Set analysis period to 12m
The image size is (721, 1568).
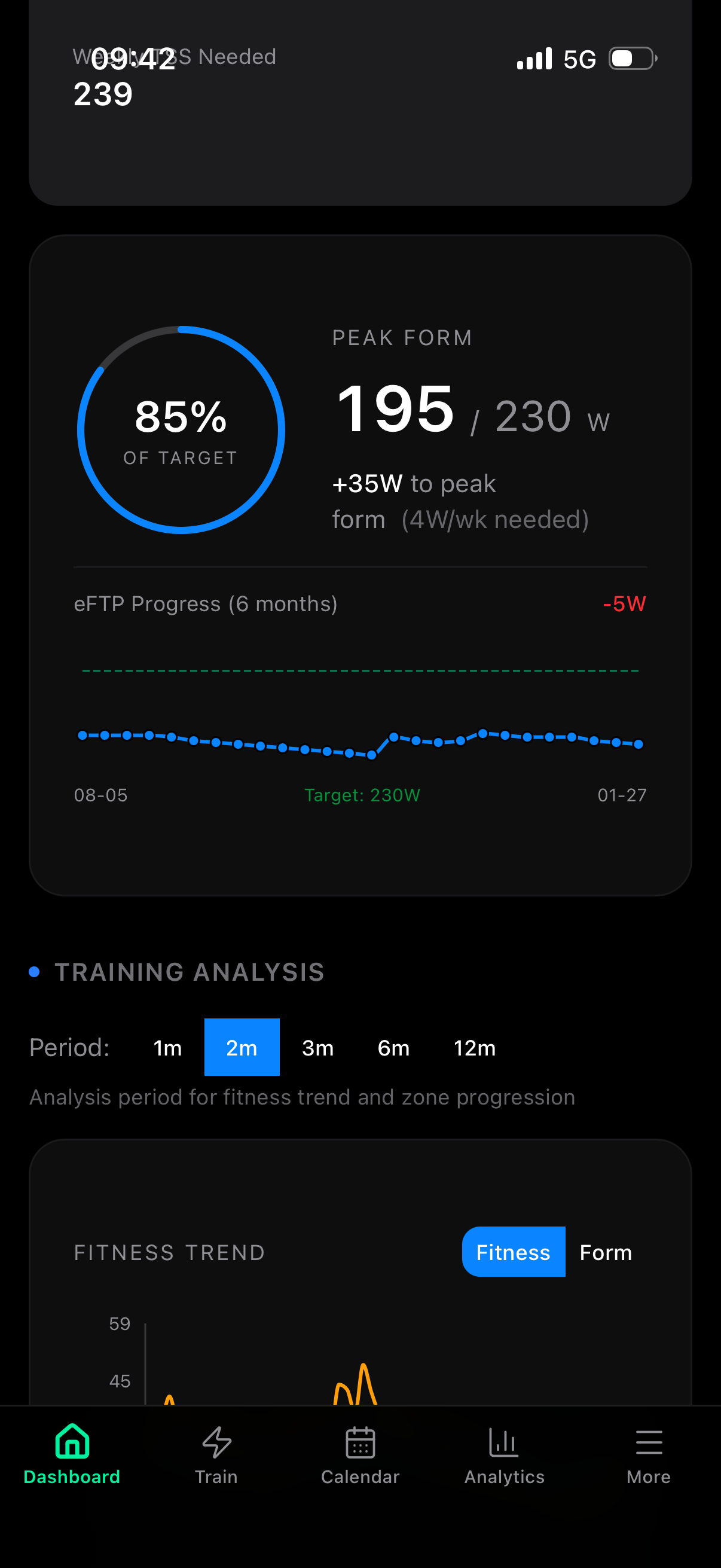click(475, 1048)
